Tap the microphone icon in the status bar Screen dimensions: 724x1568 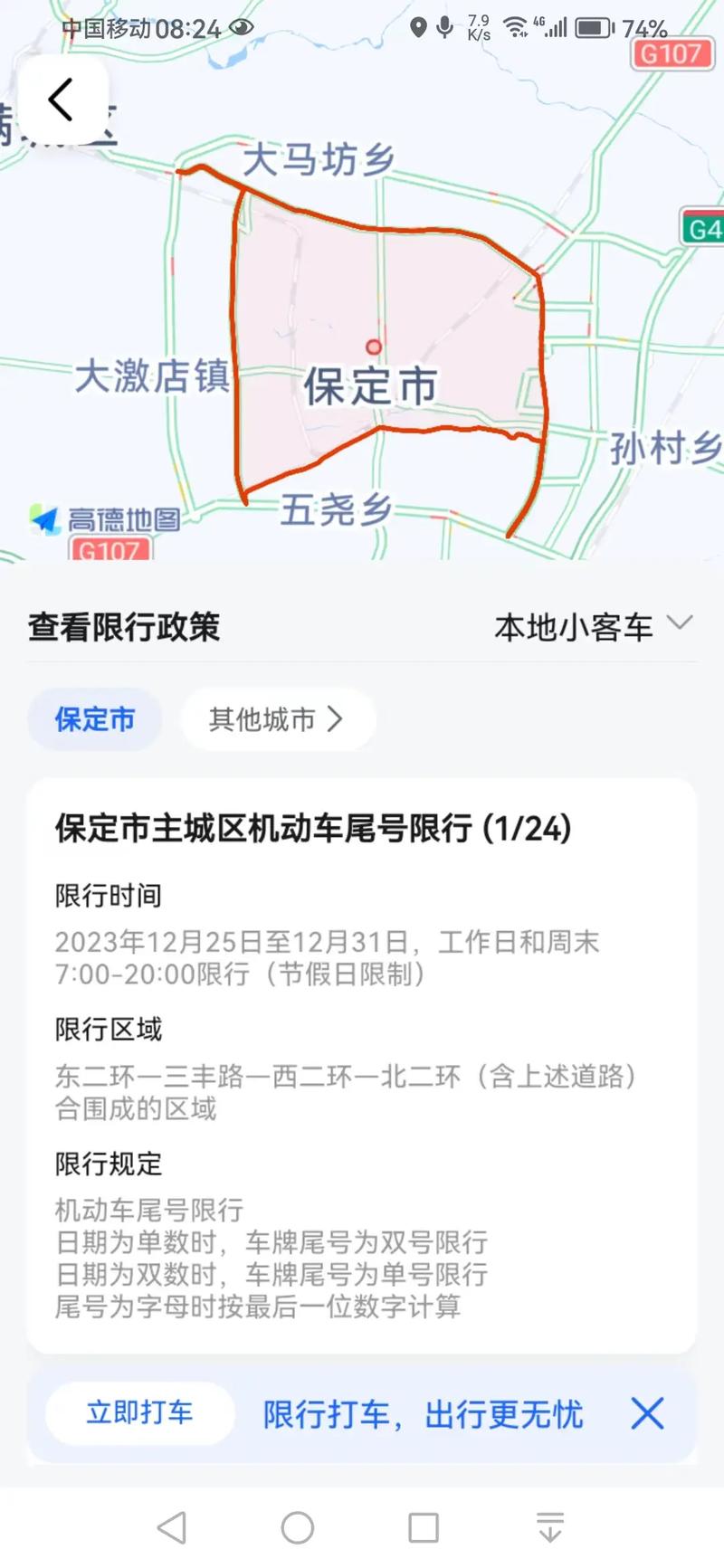click(x=444, y=27)
